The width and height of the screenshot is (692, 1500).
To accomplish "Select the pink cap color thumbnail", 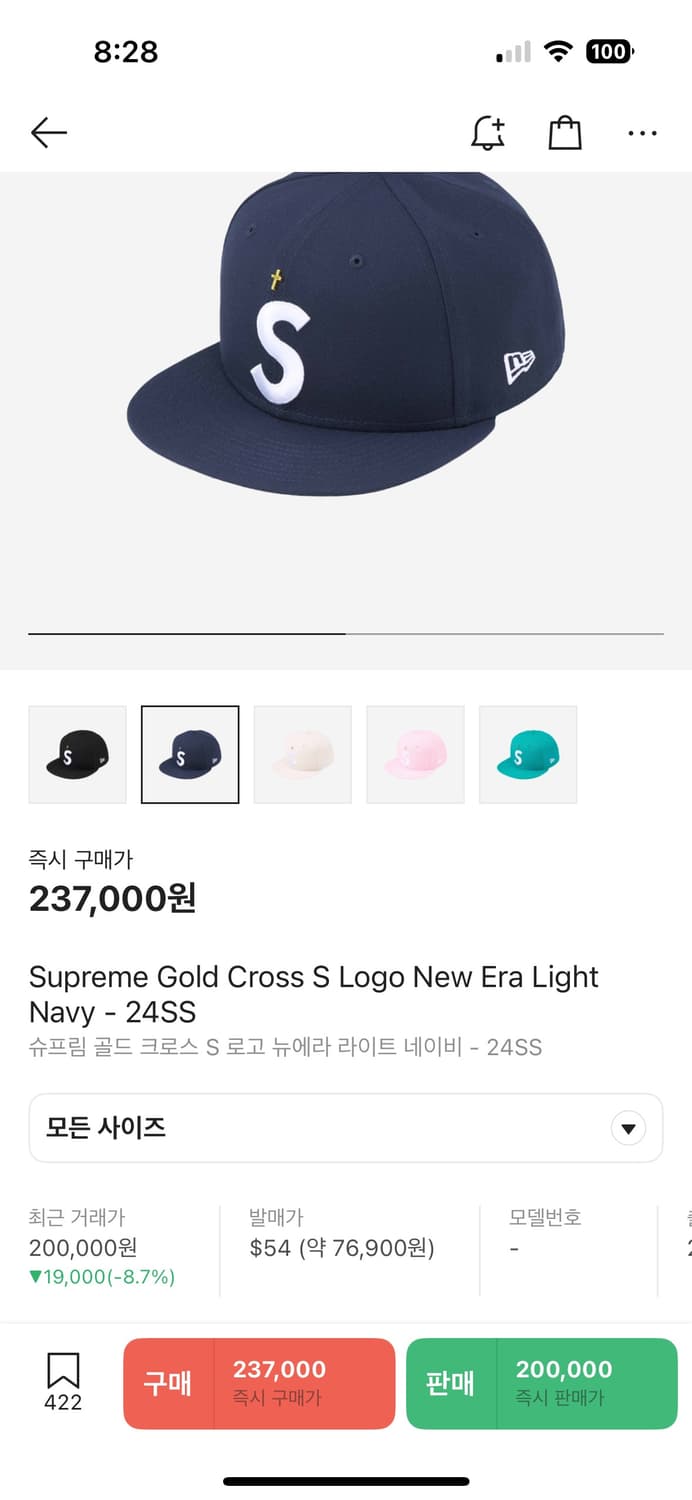I will pyautogui.click(x=416, y=755).
